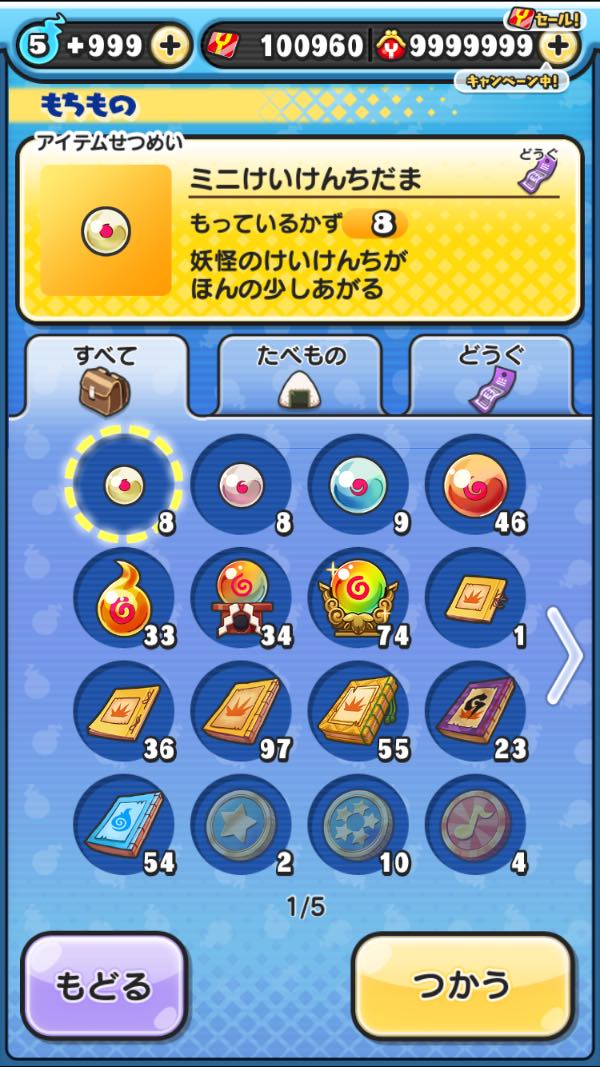This screenshot has width=600, height=1067.
Task: Select the rainbow orb on stand, 34
Action: point(240,600)
